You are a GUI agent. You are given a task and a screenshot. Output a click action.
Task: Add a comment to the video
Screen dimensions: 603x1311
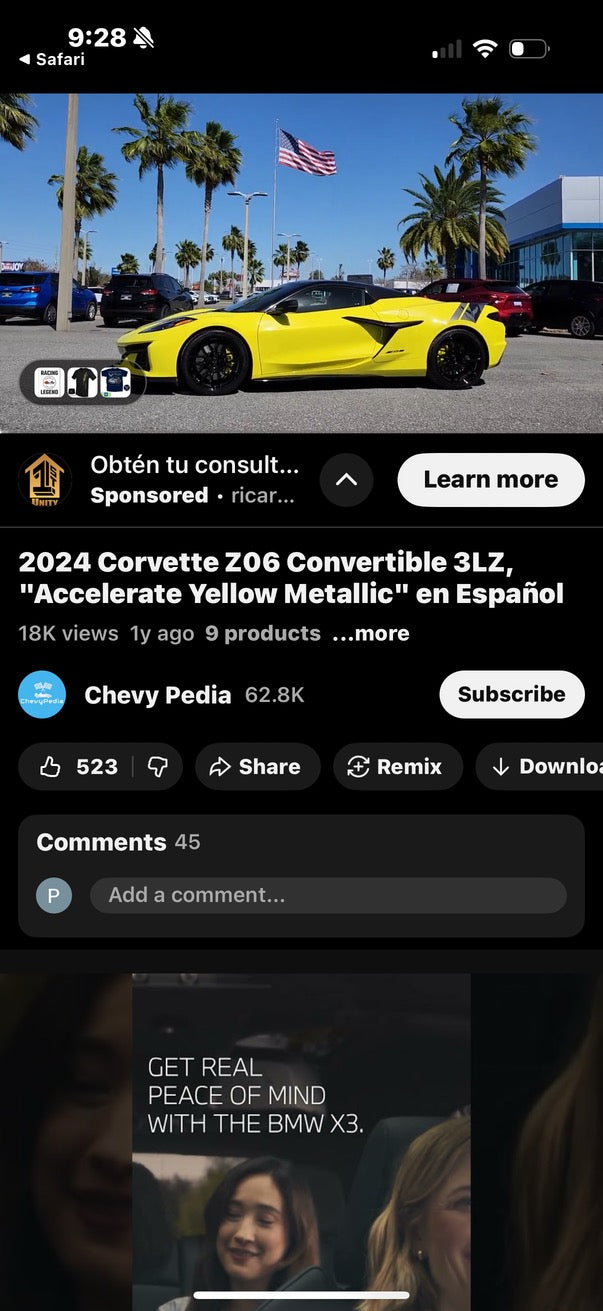[x=328, y=895]
